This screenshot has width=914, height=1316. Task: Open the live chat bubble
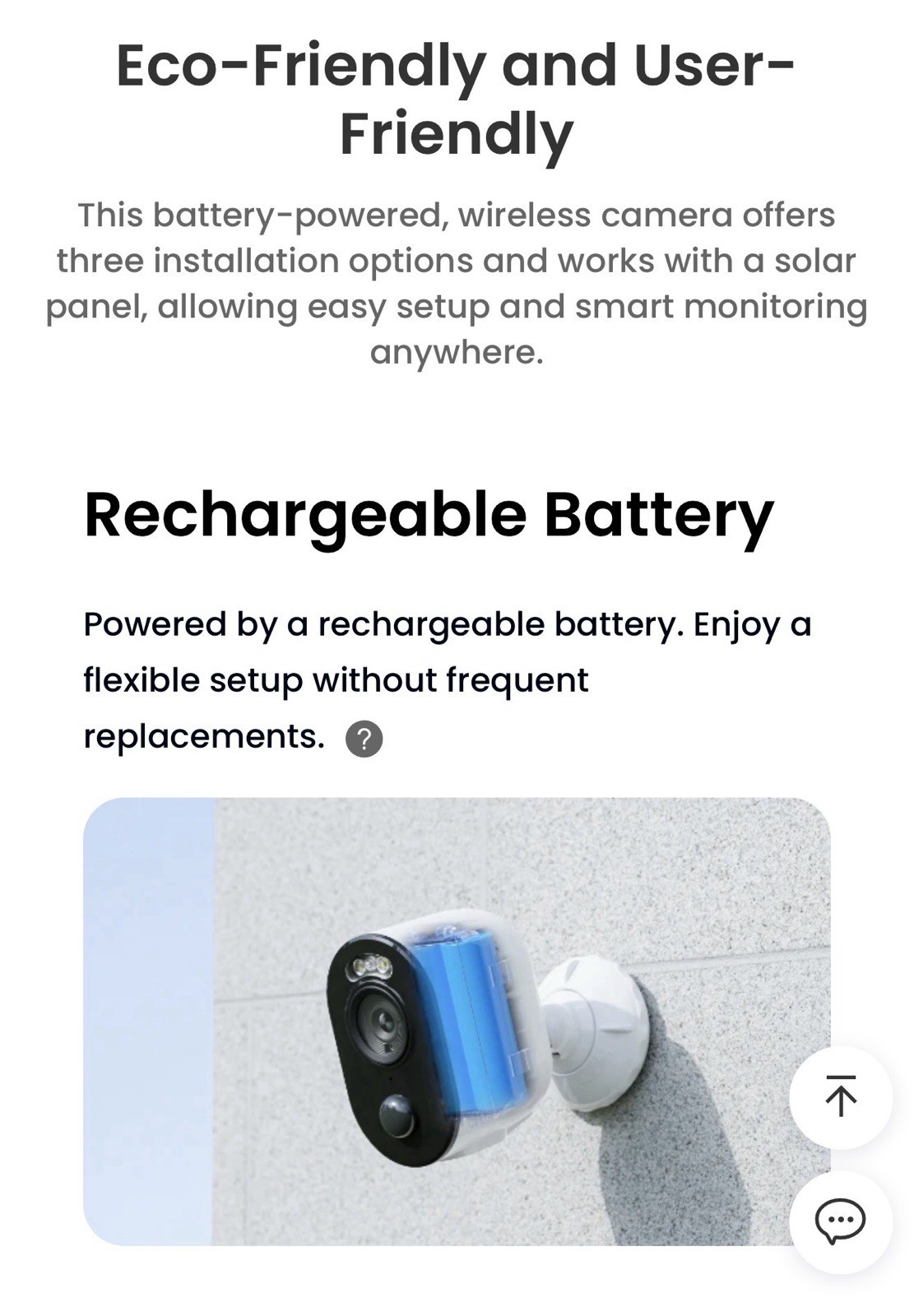tap(840, 1221)
